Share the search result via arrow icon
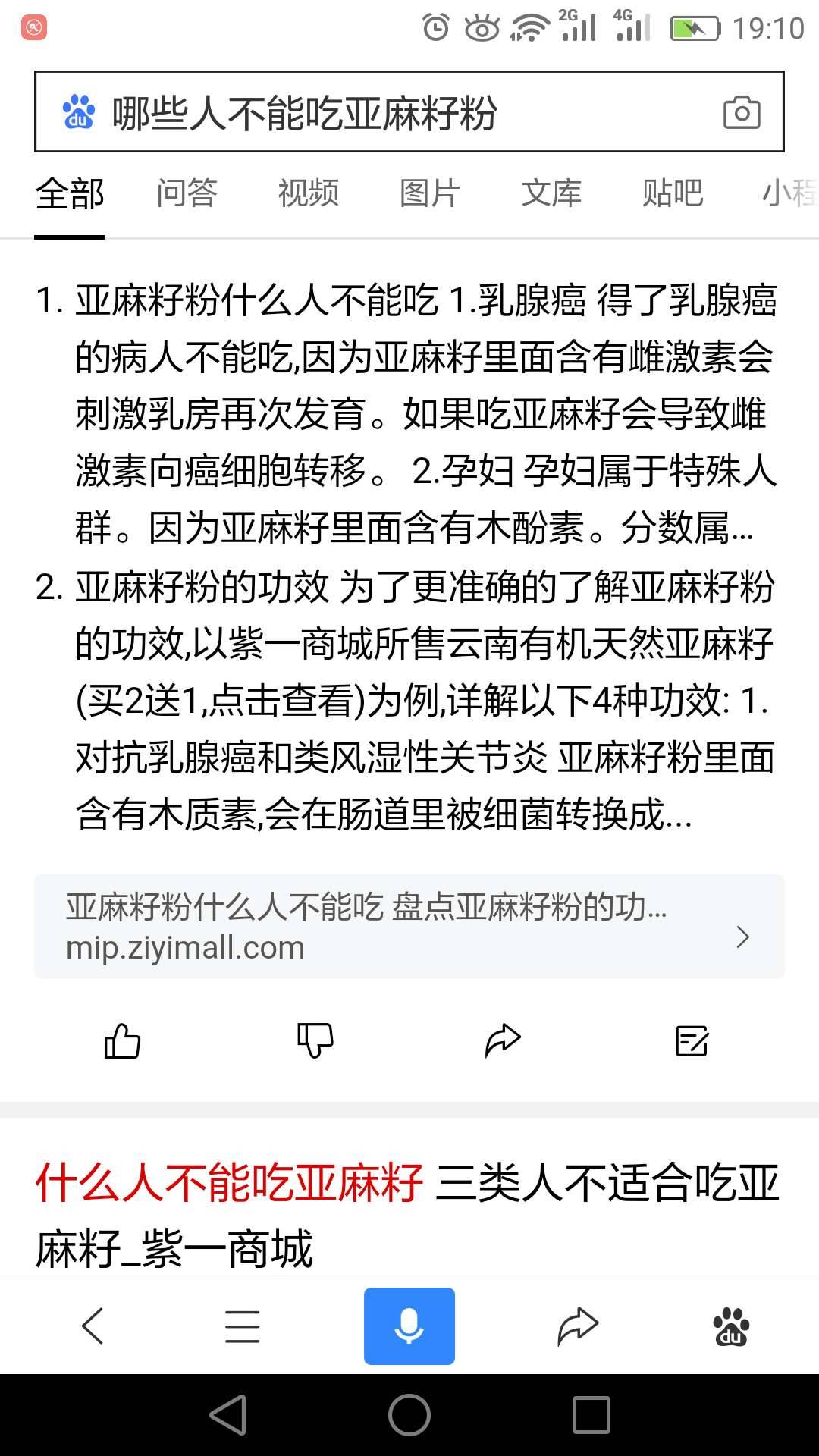Image resolution: width=819 pixels, height=1456 pixels. click(x=503, y=1040)
